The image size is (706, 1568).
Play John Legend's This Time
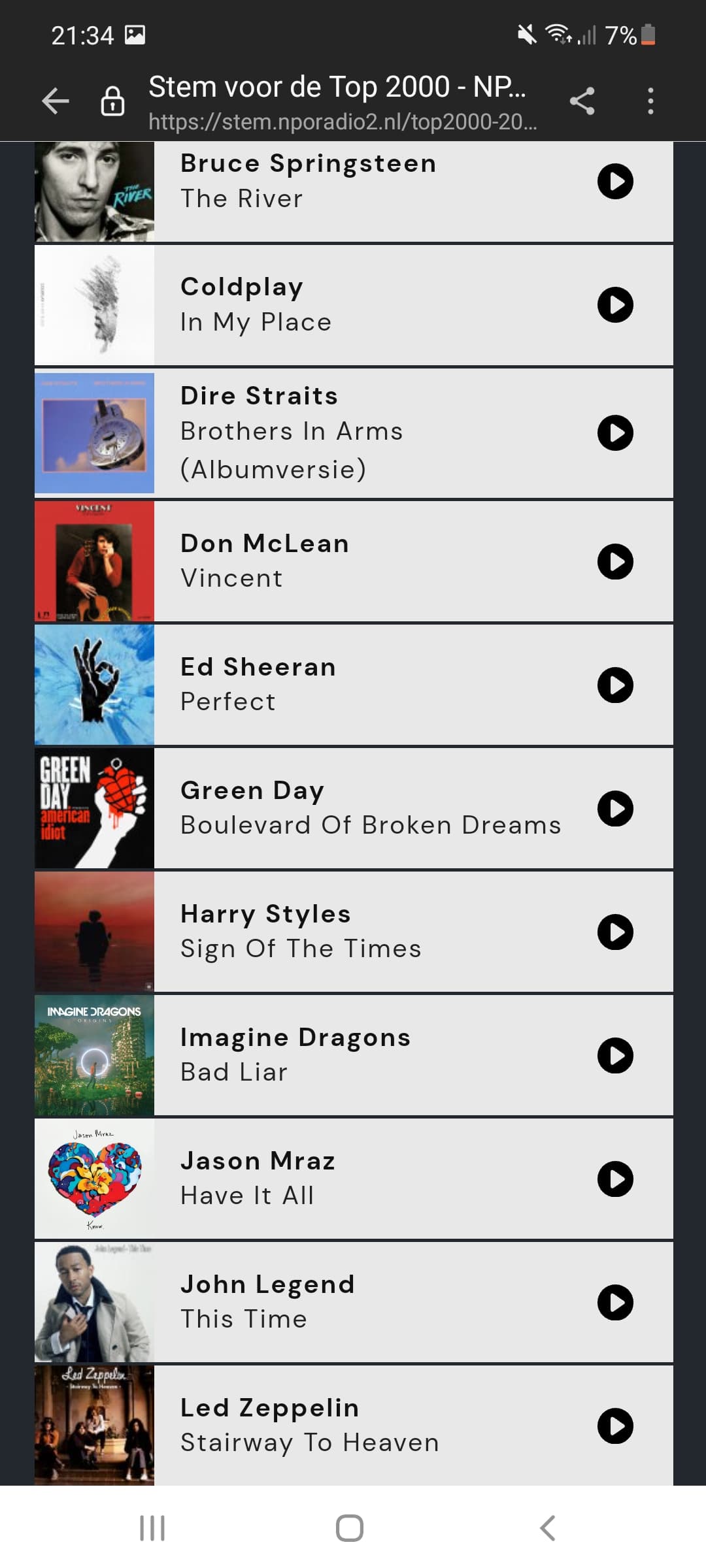[615, 1302]
